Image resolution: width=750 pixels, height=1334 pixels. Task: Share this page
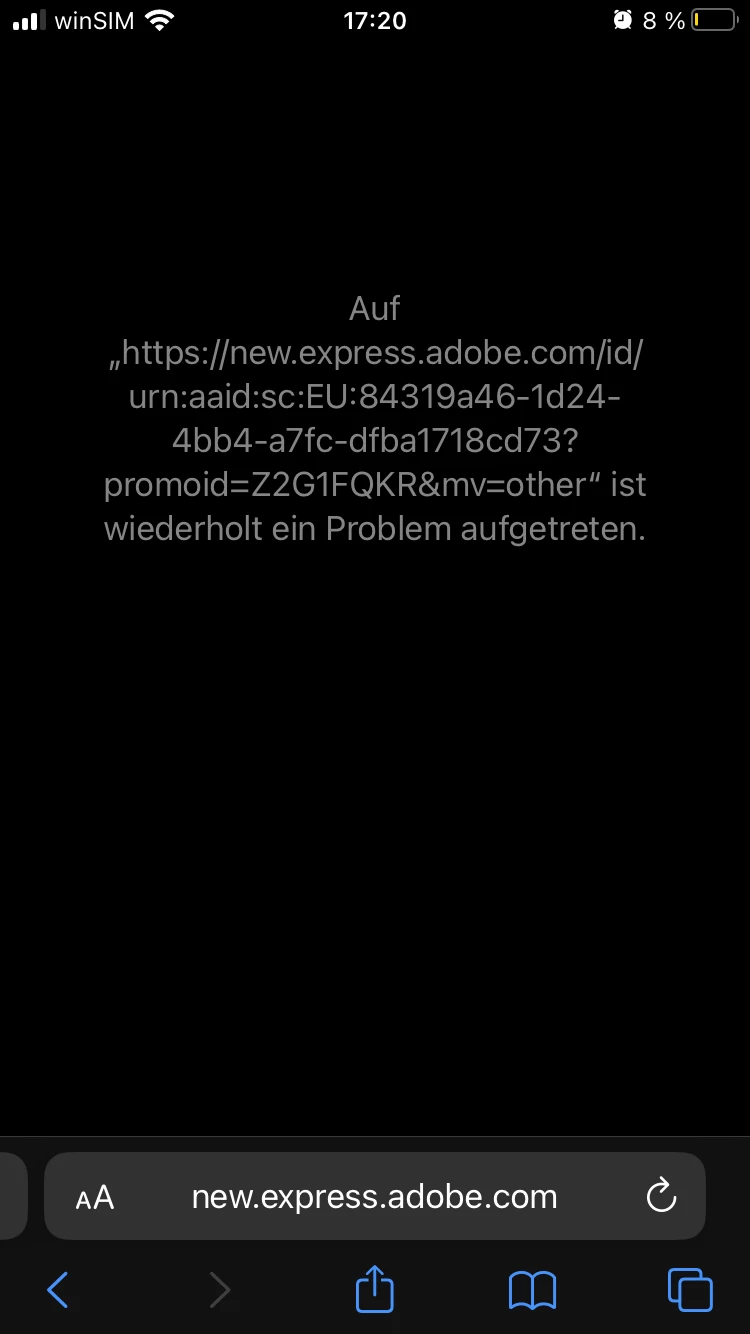tap(375, 1288)
